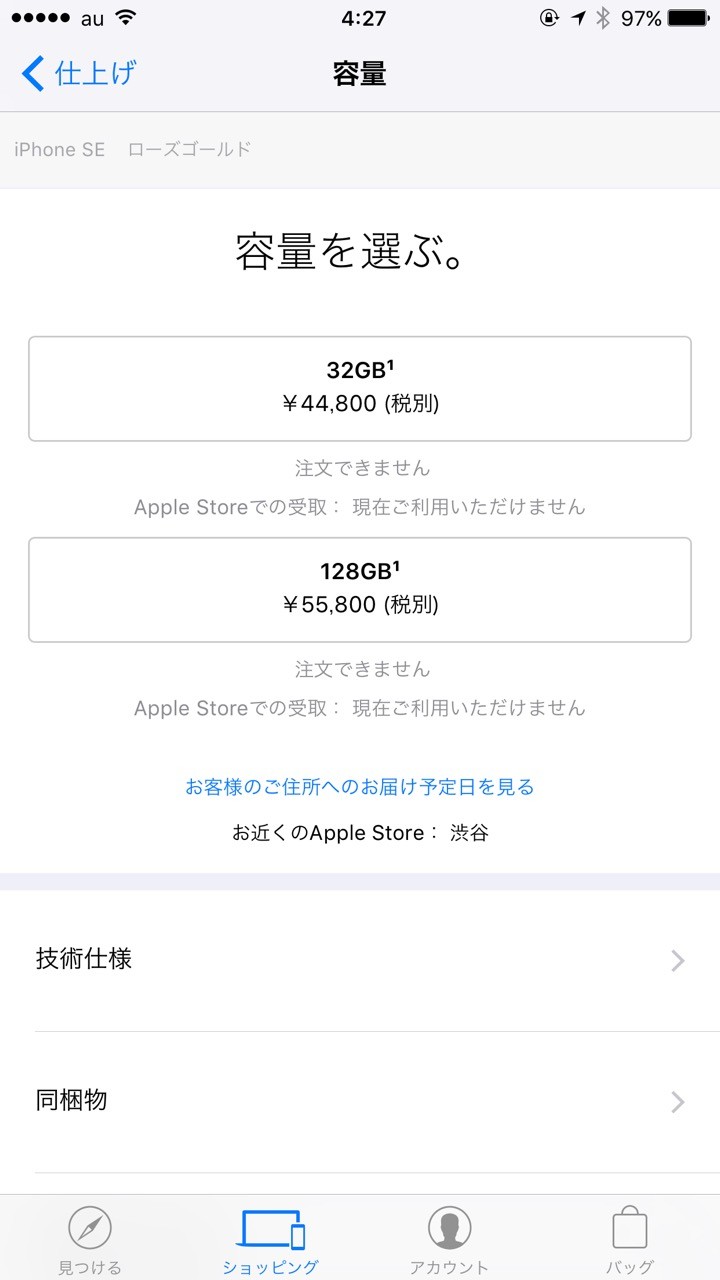Go back to 仕上げ screen
The height and width of the screenshot is (1280, 720).
click(78, 74)
